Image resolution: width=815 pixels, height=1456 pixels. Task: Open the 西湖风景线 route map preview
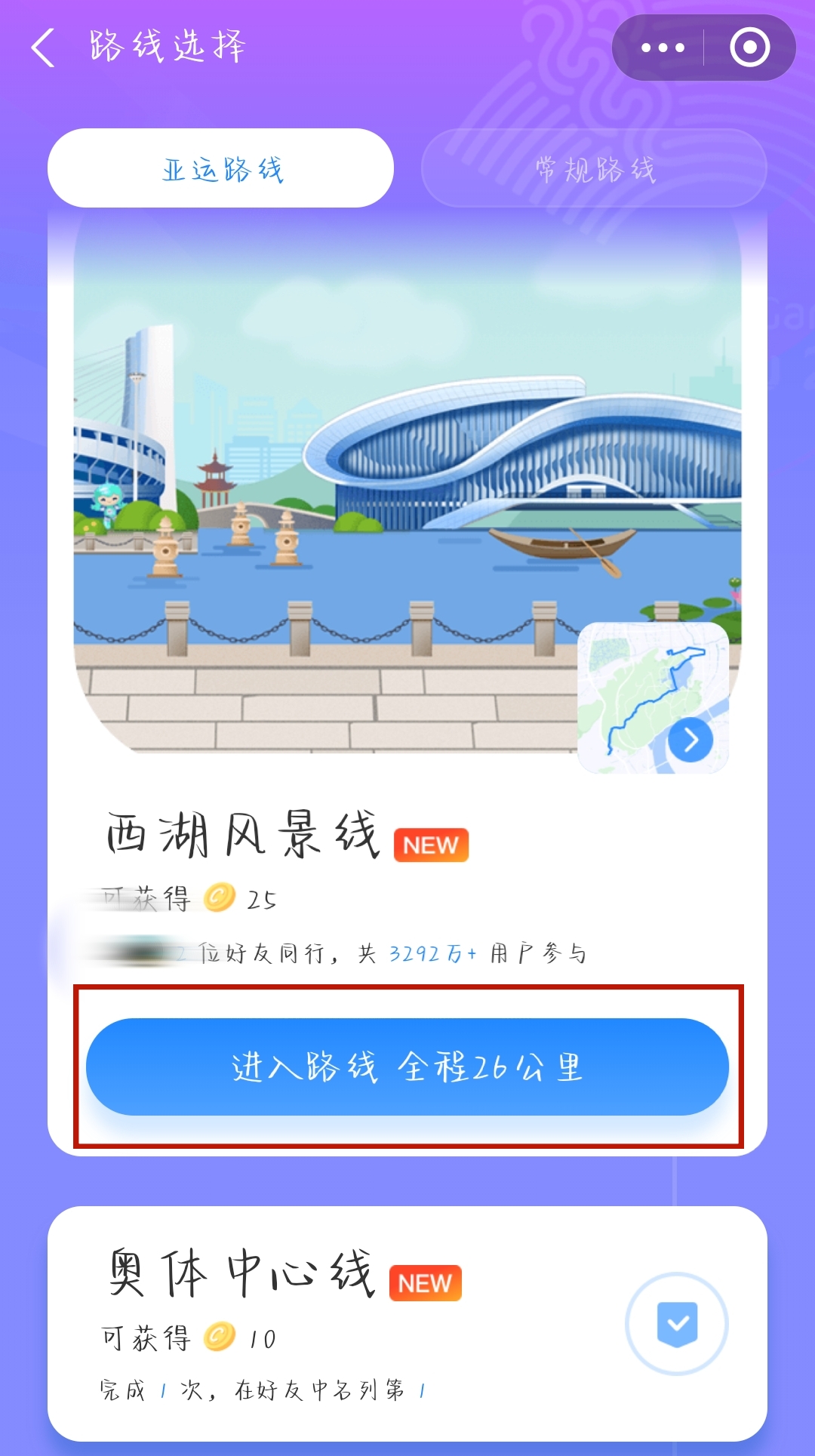(654, 697)
